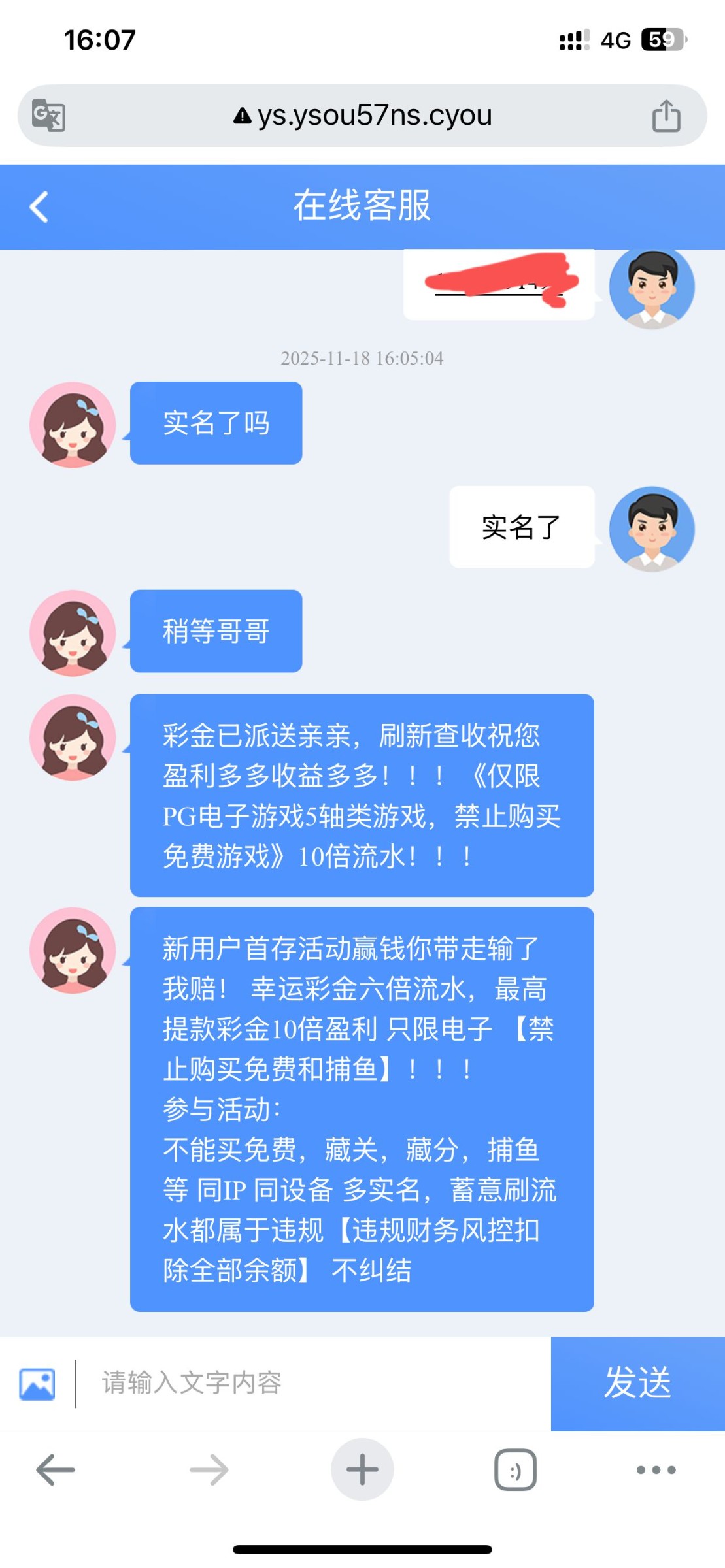Tap the customer service girl avatar
The width and height of the screenshot is (725, 1568).
coord(73,423)
